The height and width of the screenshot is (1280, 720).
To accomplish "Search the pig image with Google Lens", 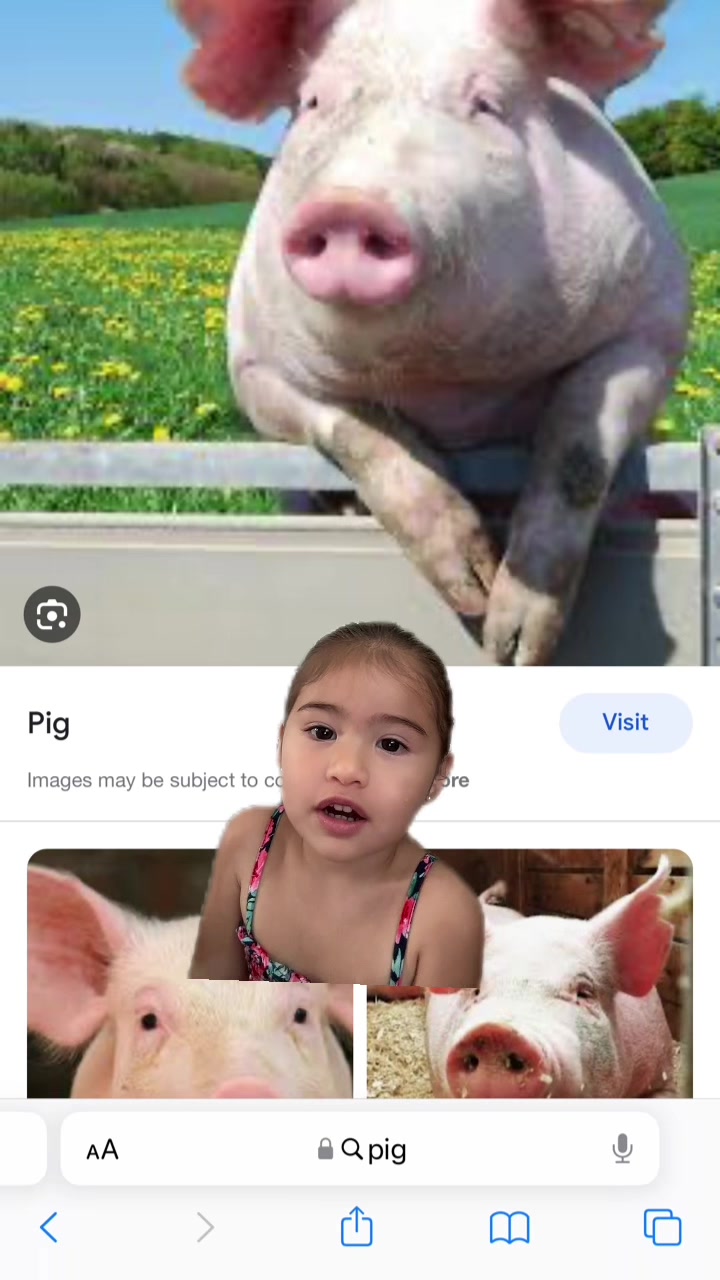I will pos(52,614).
